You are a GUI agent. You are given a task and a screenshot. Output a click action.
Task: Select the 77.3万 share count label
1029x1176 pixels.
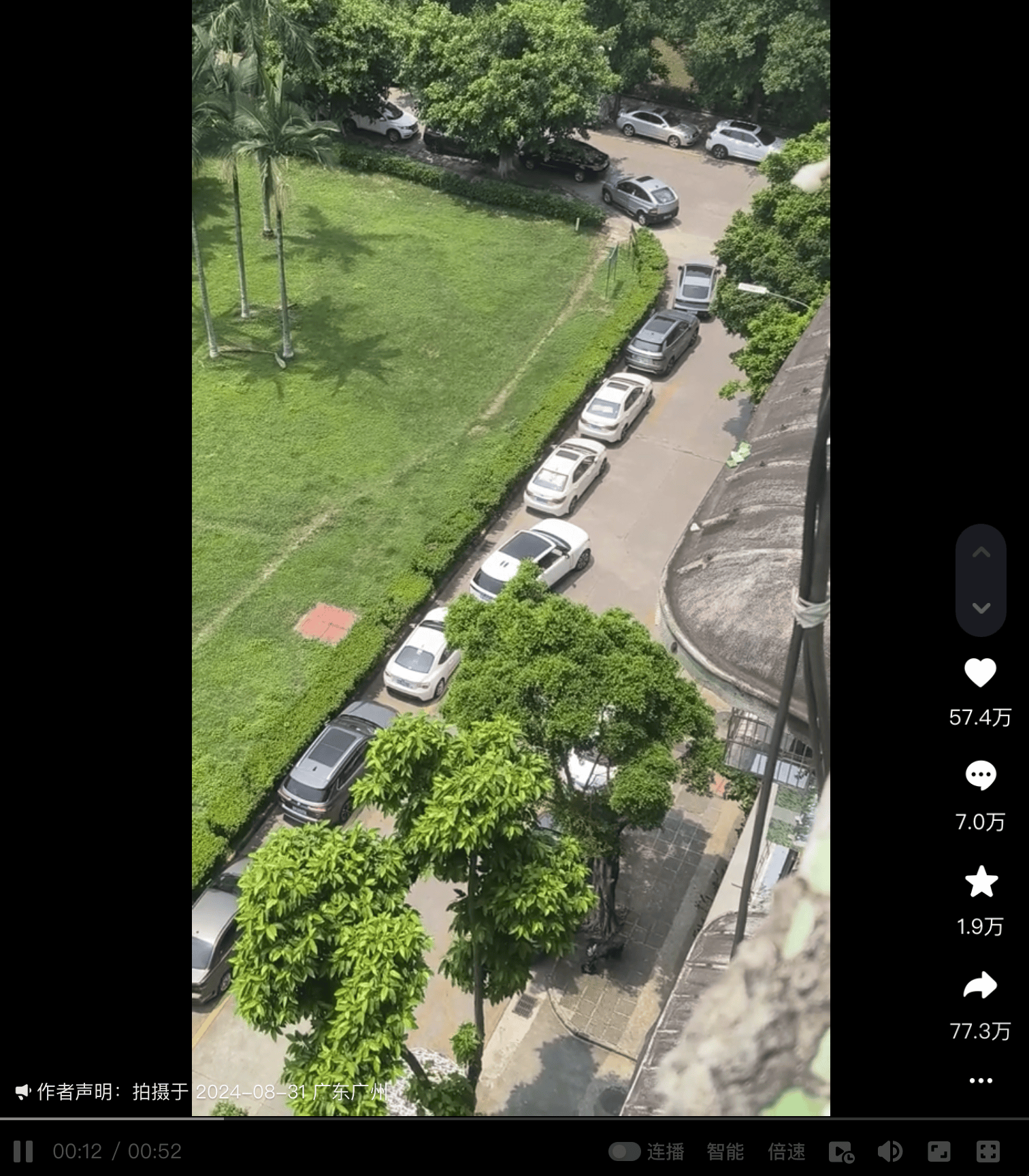[981, 1032]
